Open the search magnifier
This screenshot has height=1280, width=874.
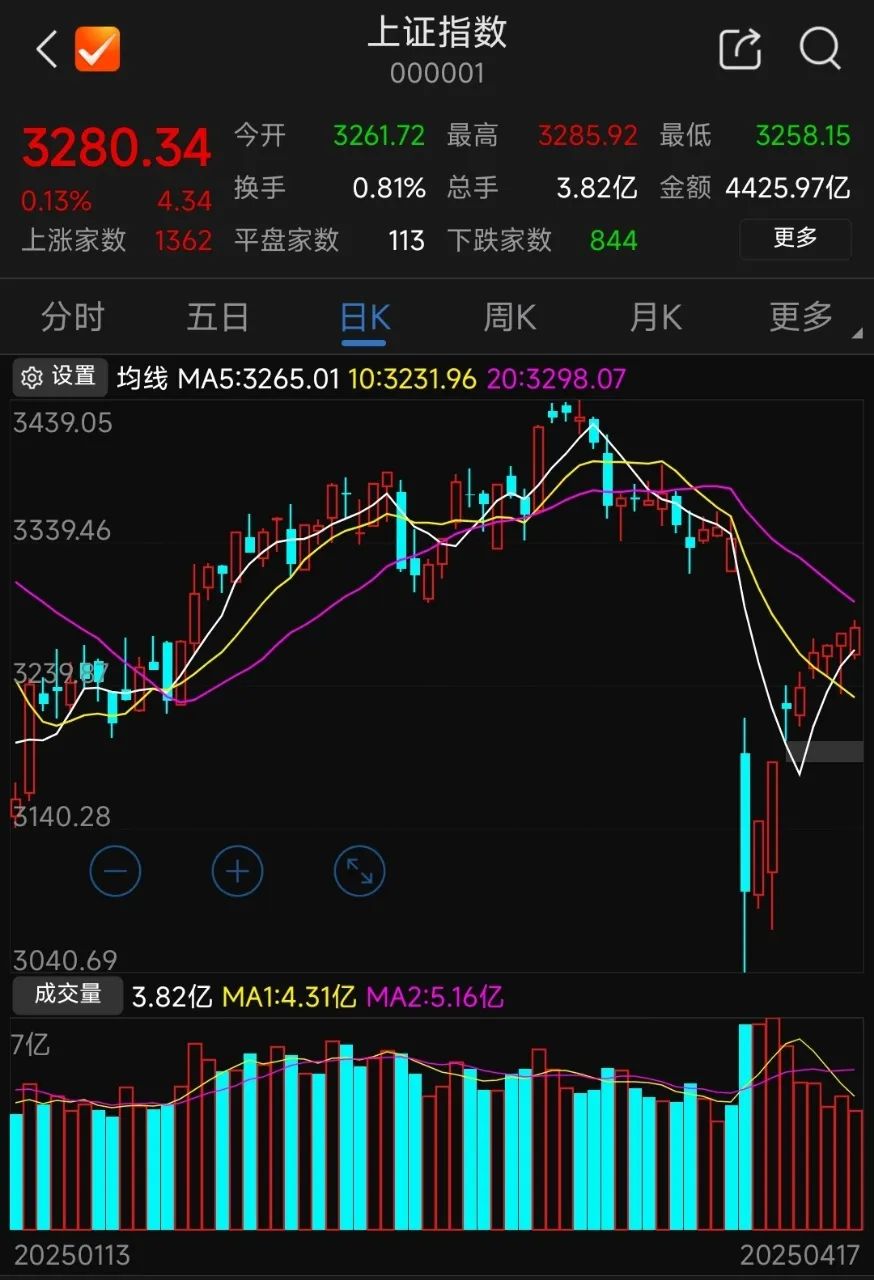click(x=820, y=48)
